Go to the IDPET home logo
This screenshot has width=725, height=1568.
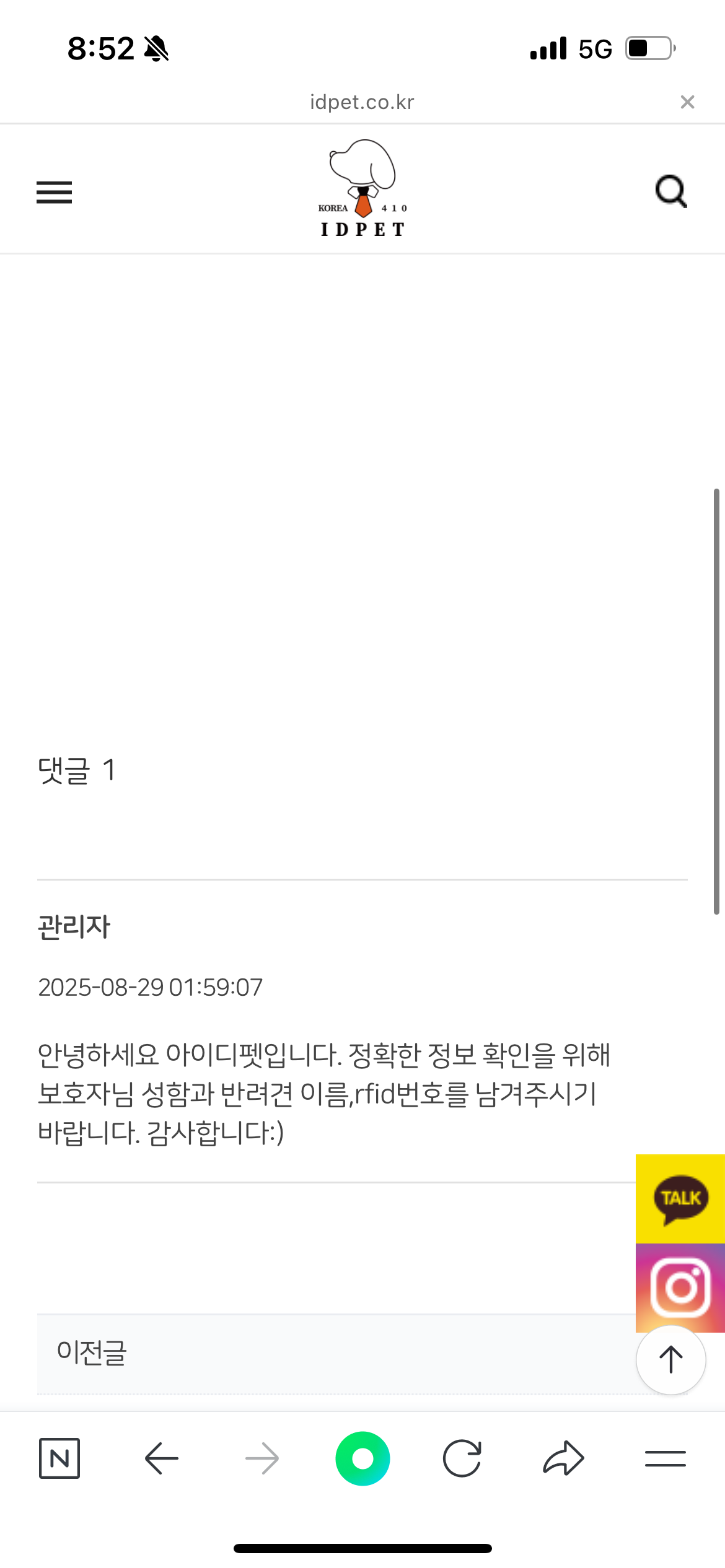pyautogui.click(x=362, y=188)
